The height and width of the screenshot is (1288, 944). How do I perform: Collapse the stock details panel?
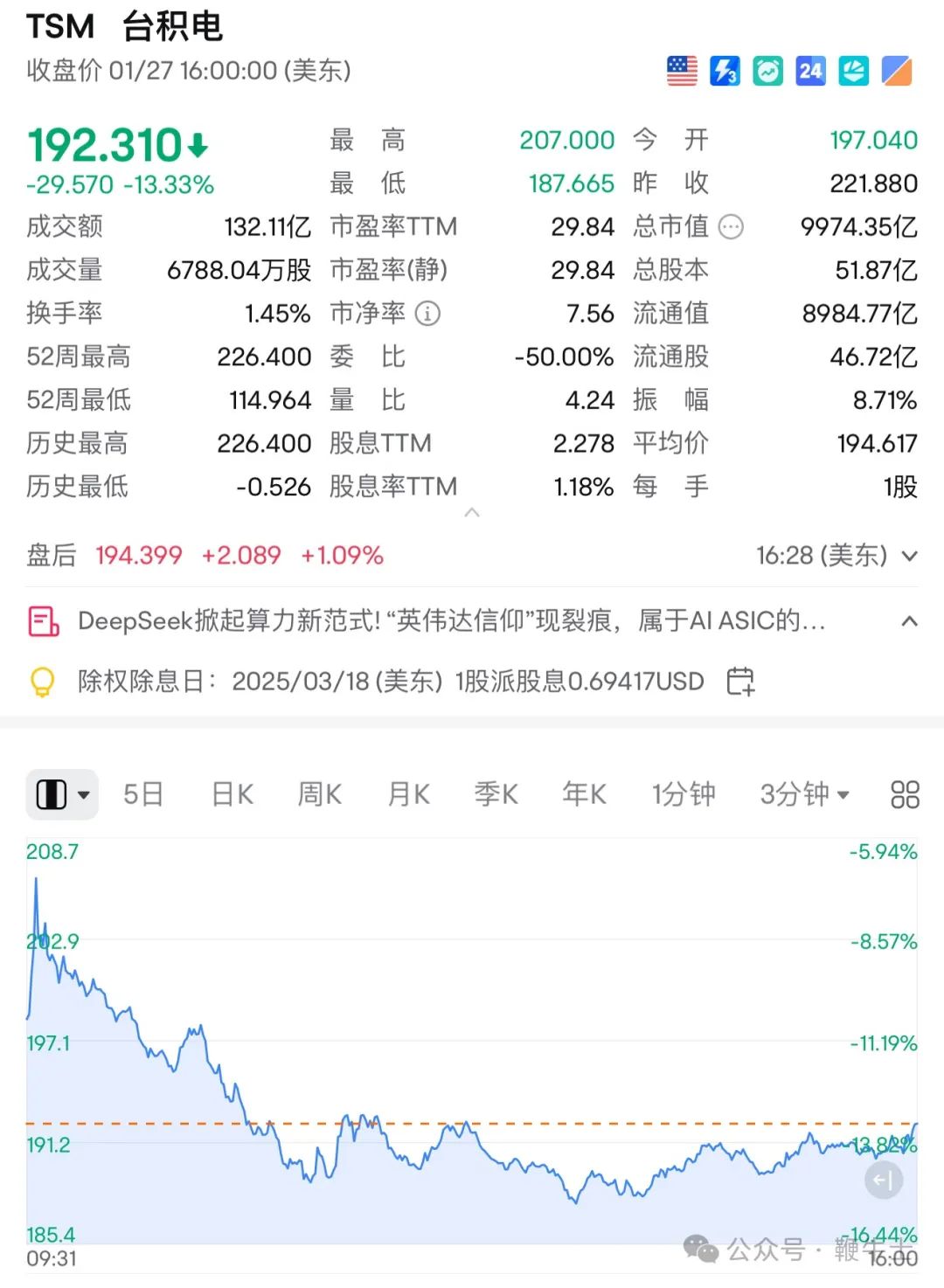472,513
